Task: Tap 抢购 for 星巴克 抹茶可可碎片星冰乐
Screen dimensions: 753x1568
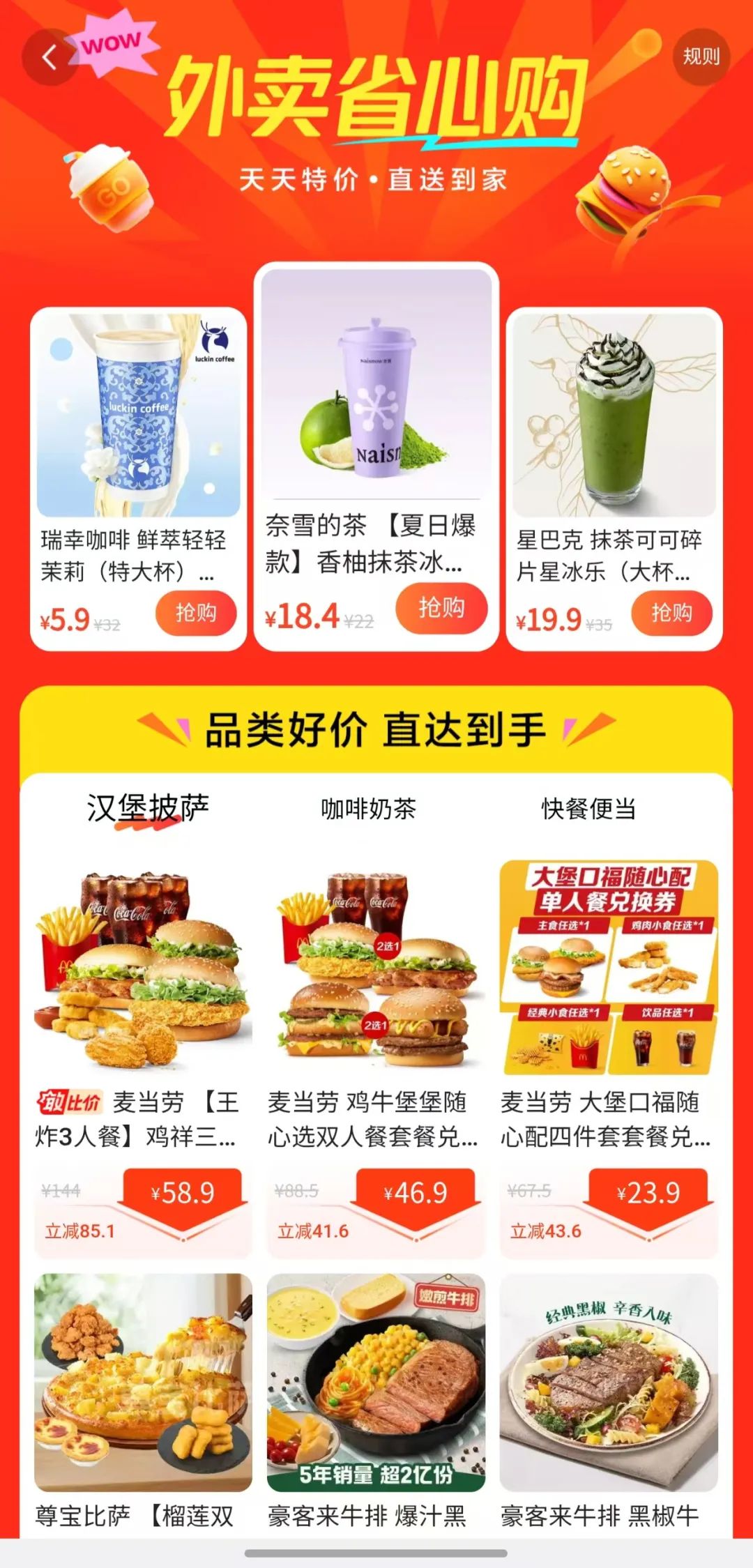Action: (x=671, y=613)
